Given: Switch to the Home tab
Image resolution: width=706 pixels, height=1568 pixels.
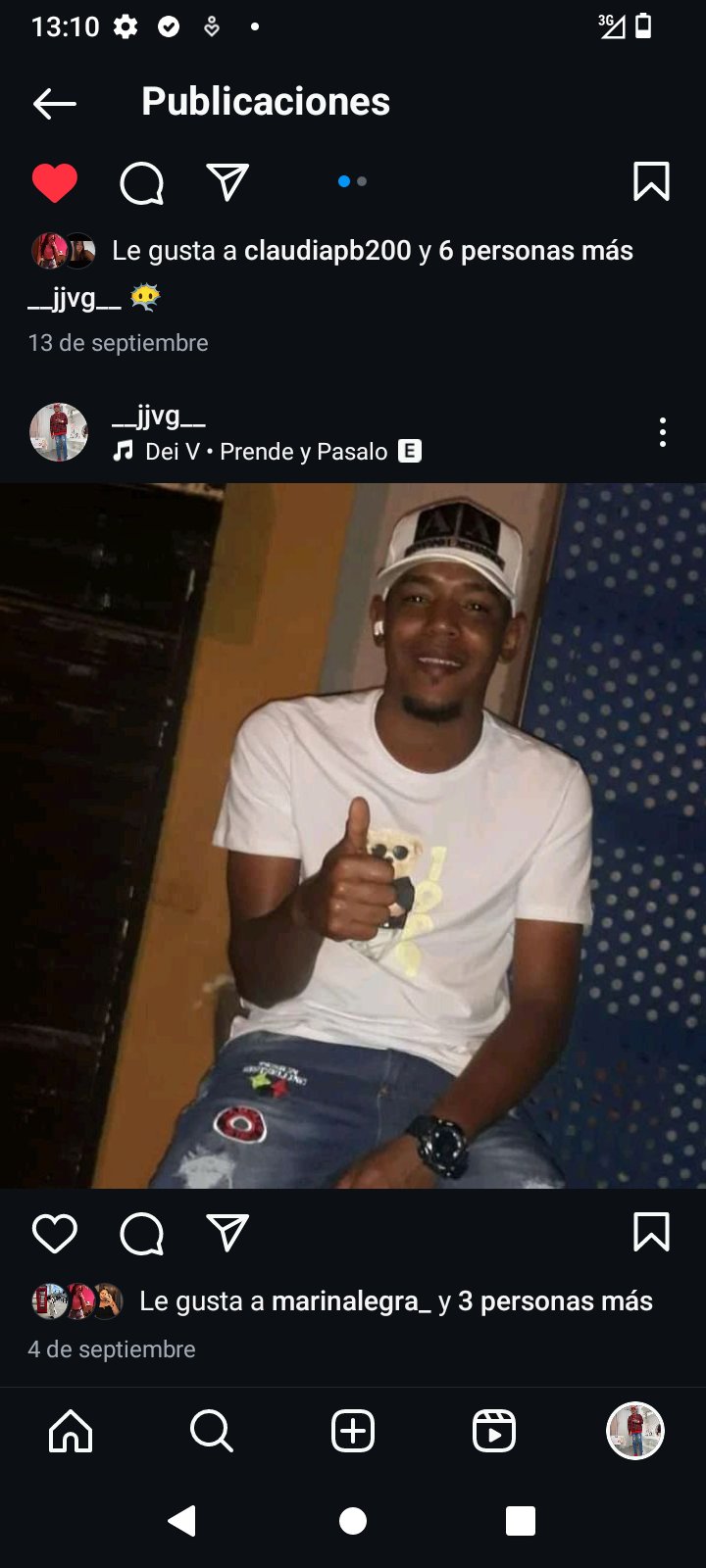Looking at the screenshot, I should [x=71, y=1431].
